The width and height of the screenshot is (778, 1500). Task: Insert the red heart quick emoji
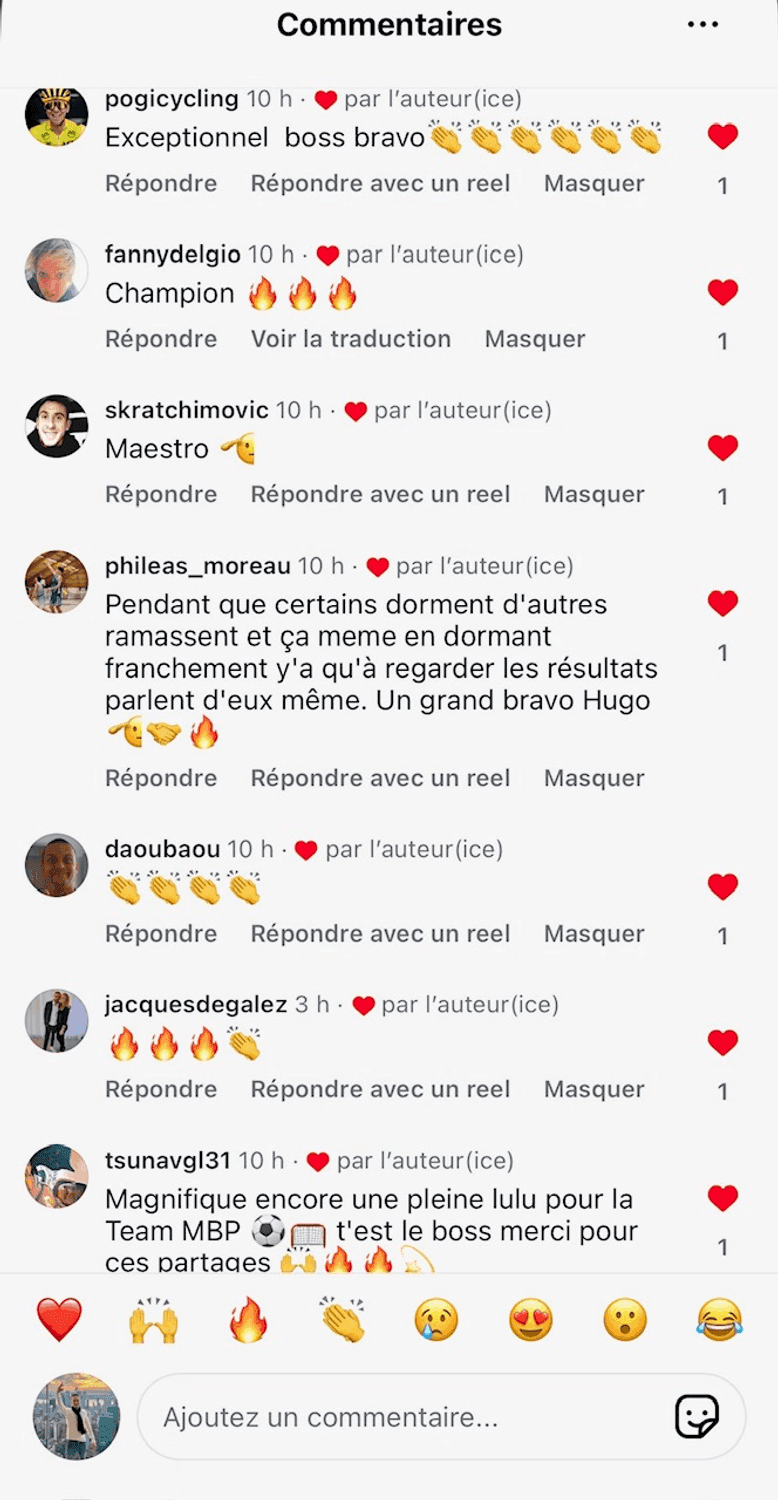(59, 1320)
